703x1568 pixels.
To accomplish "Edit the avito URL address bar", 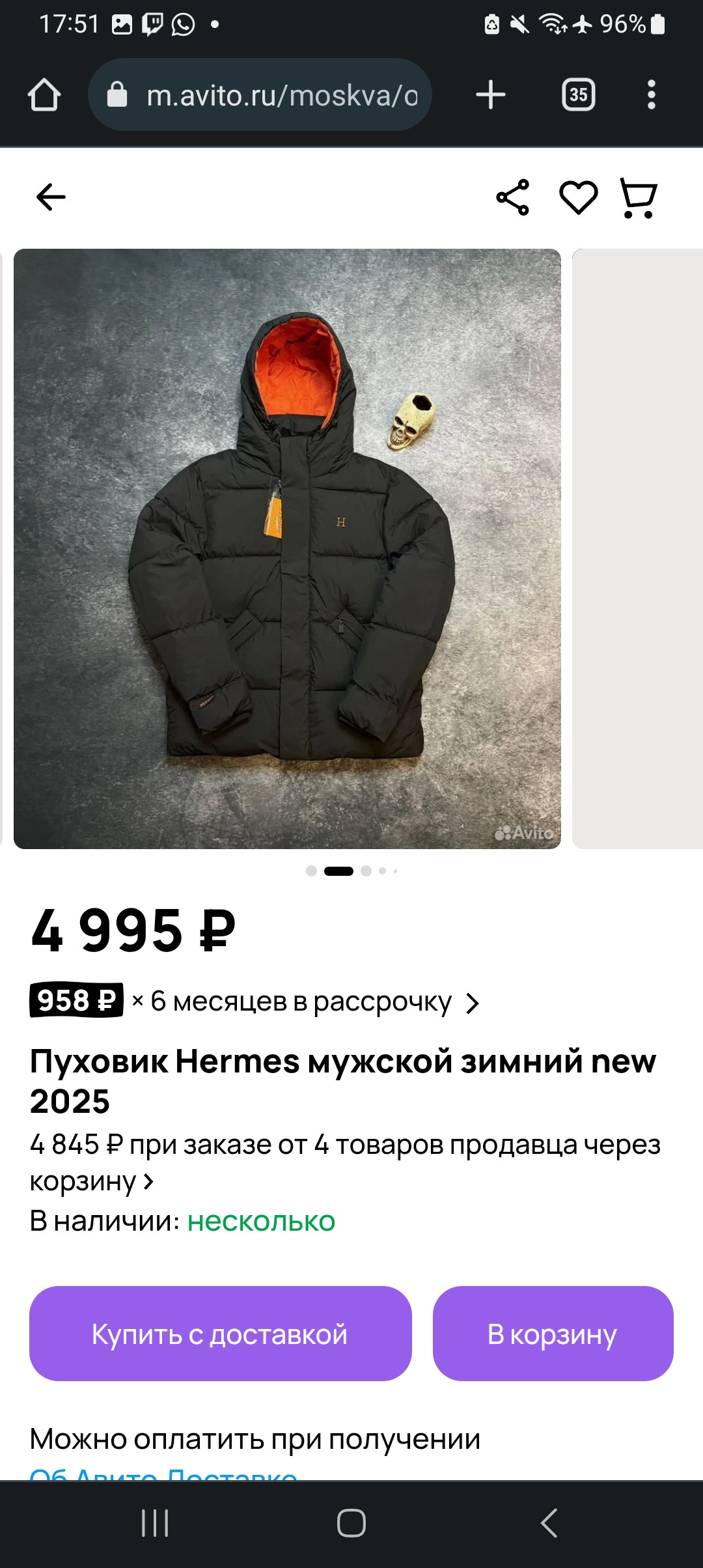I will coord(281,95).
